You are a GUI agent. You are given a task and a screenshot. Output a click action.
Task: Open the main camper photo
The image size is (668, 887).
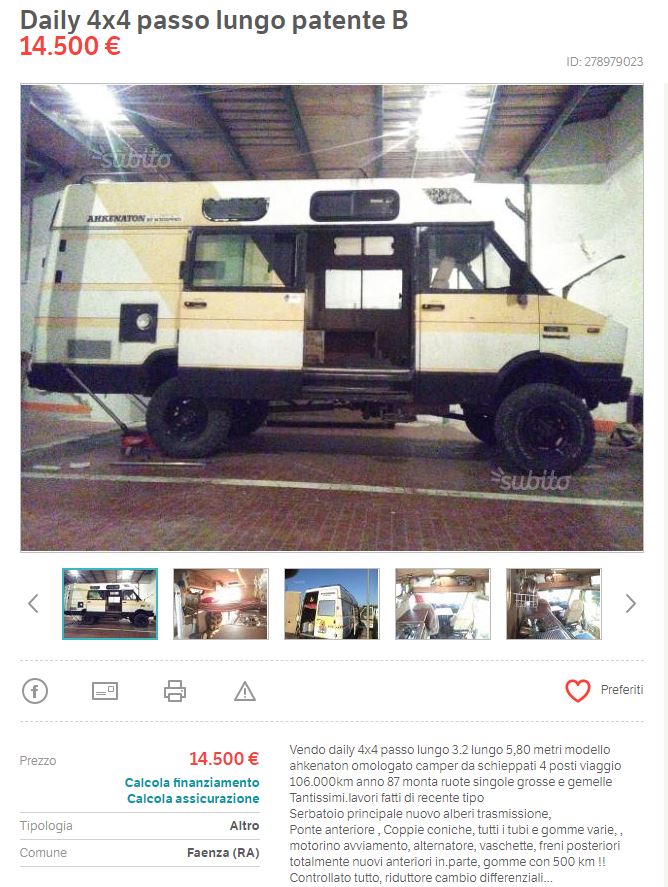332,318
